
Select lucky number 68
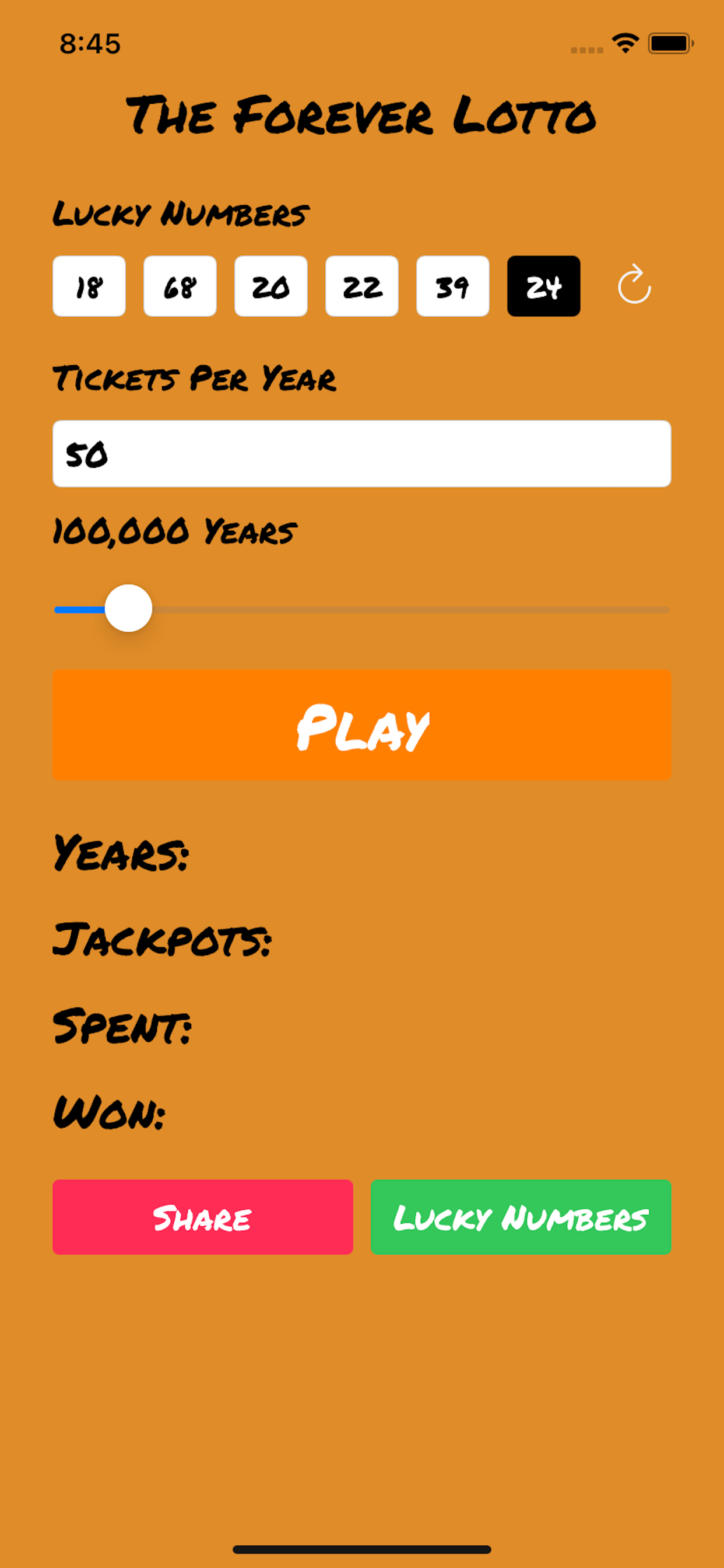[x=180, y=286]
